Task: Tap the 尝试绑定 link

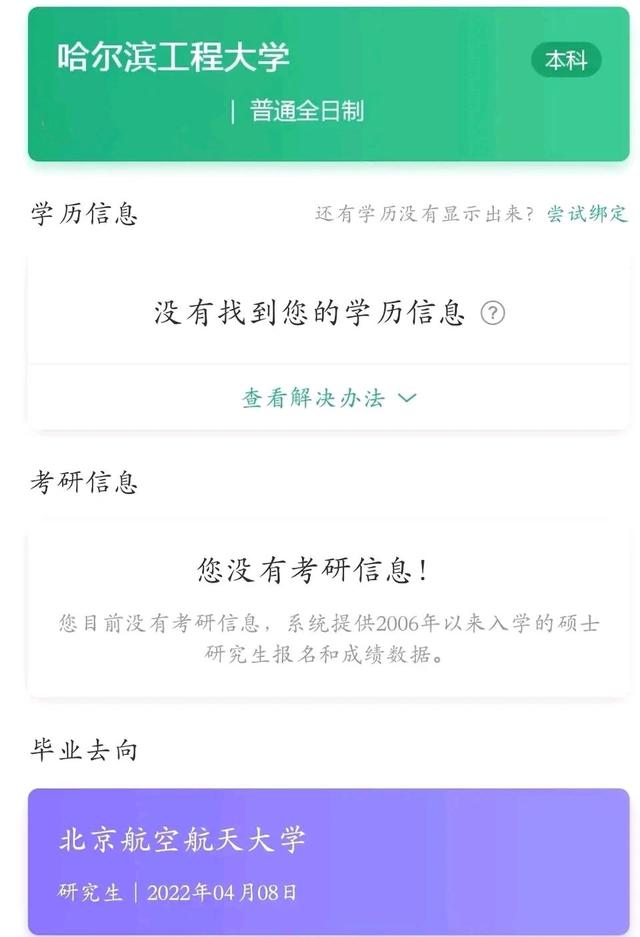Action: click(587, 213)
